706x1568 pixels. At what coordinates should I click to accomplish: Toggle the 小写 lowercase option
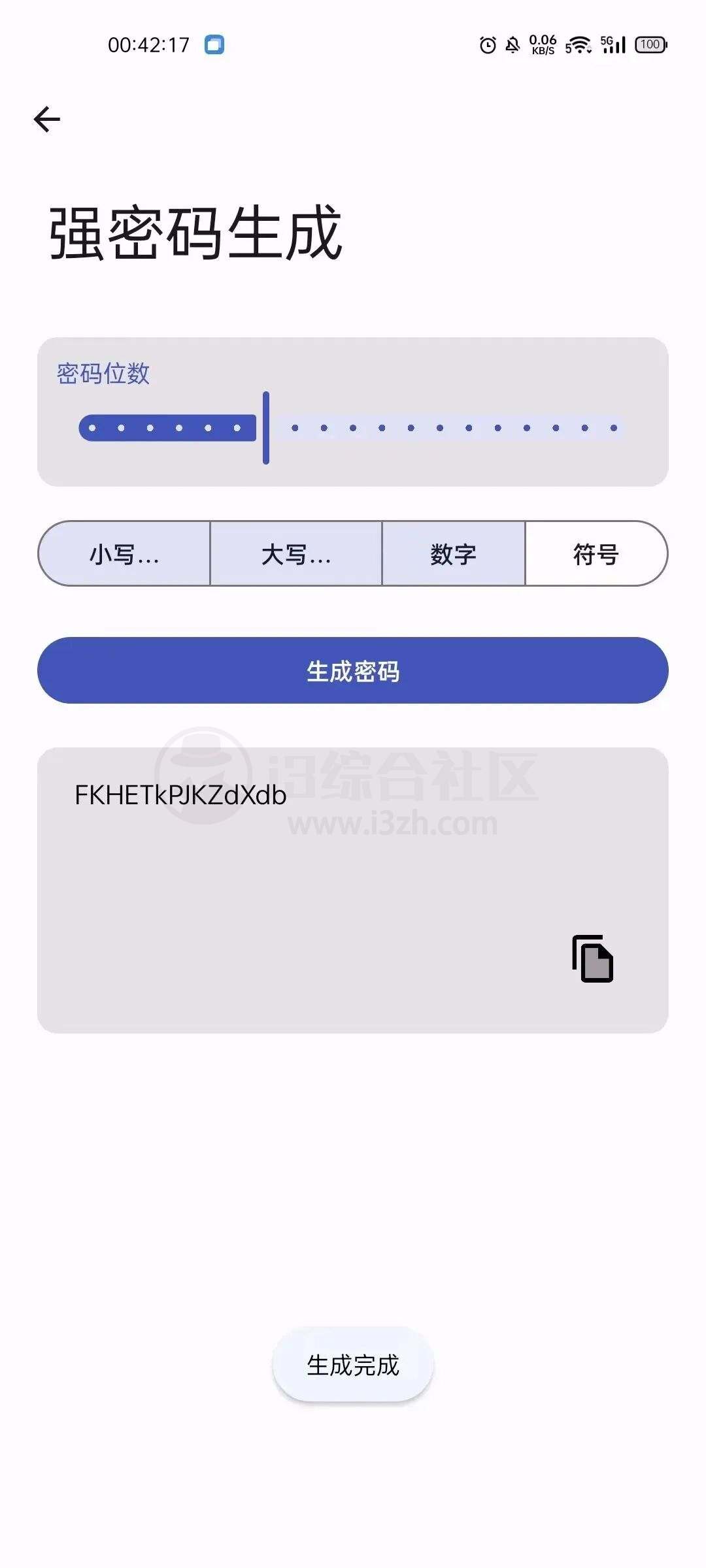pyautogui.click(x=125, y=554)
